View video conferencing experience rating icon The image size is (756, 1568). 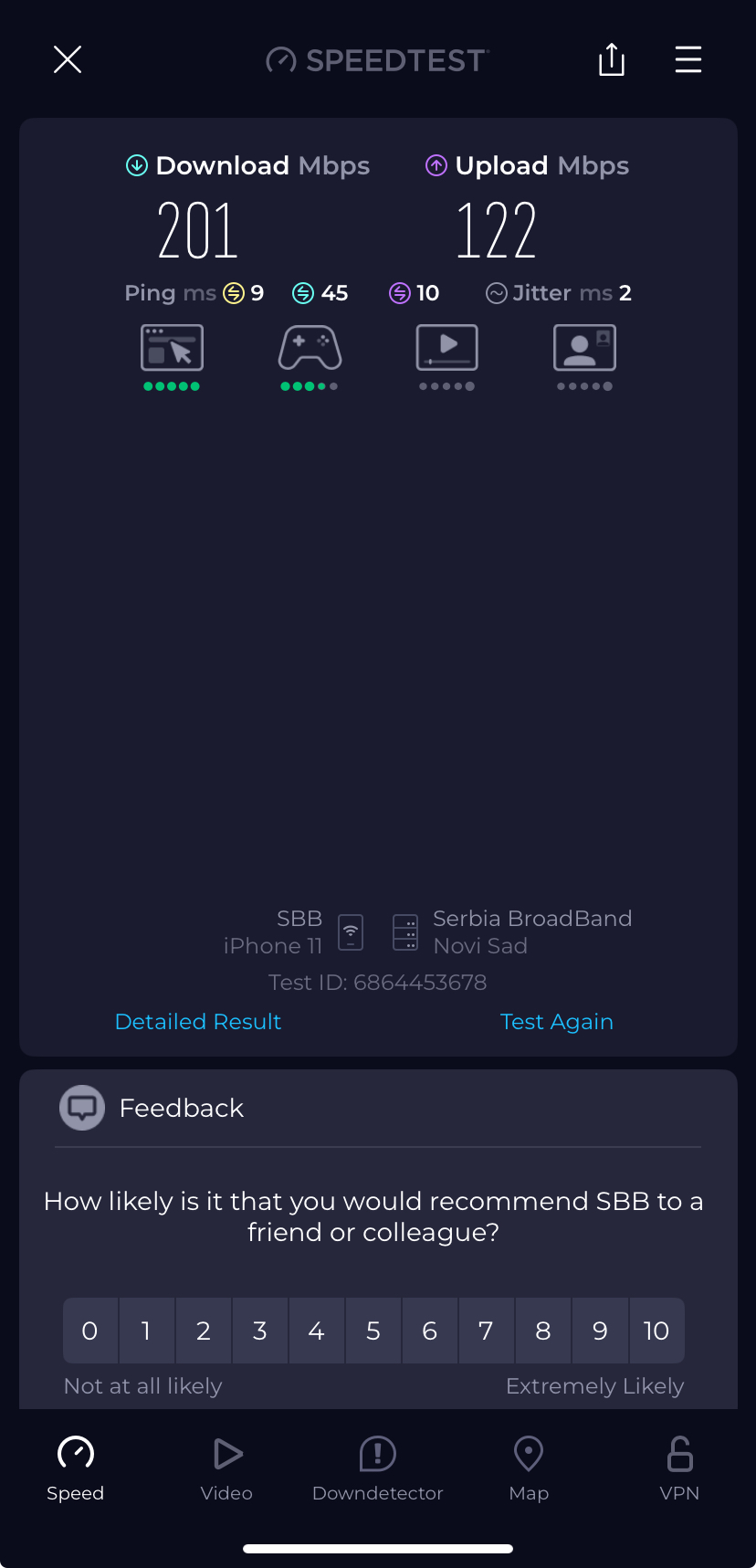coord(584,348)
